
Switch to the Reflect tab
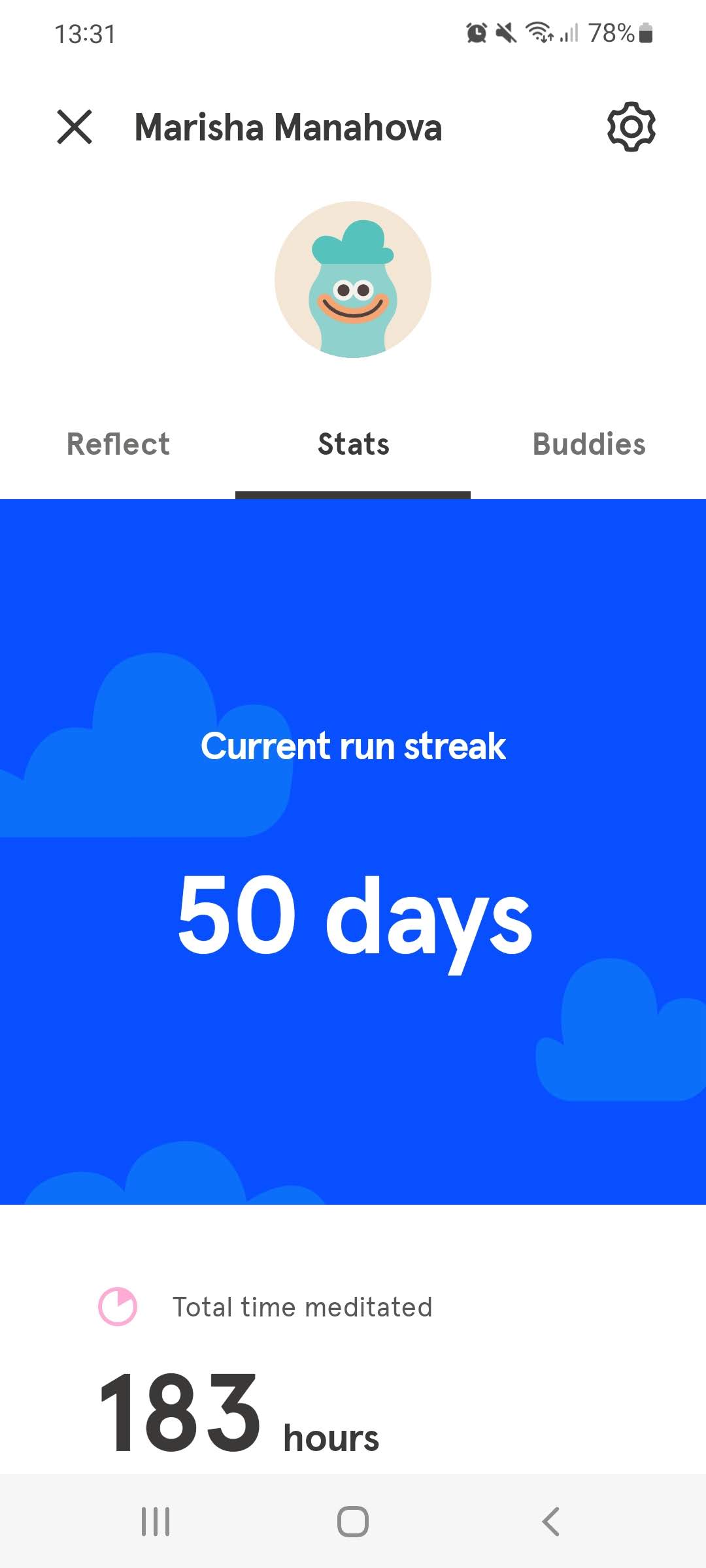pos(118,445)
